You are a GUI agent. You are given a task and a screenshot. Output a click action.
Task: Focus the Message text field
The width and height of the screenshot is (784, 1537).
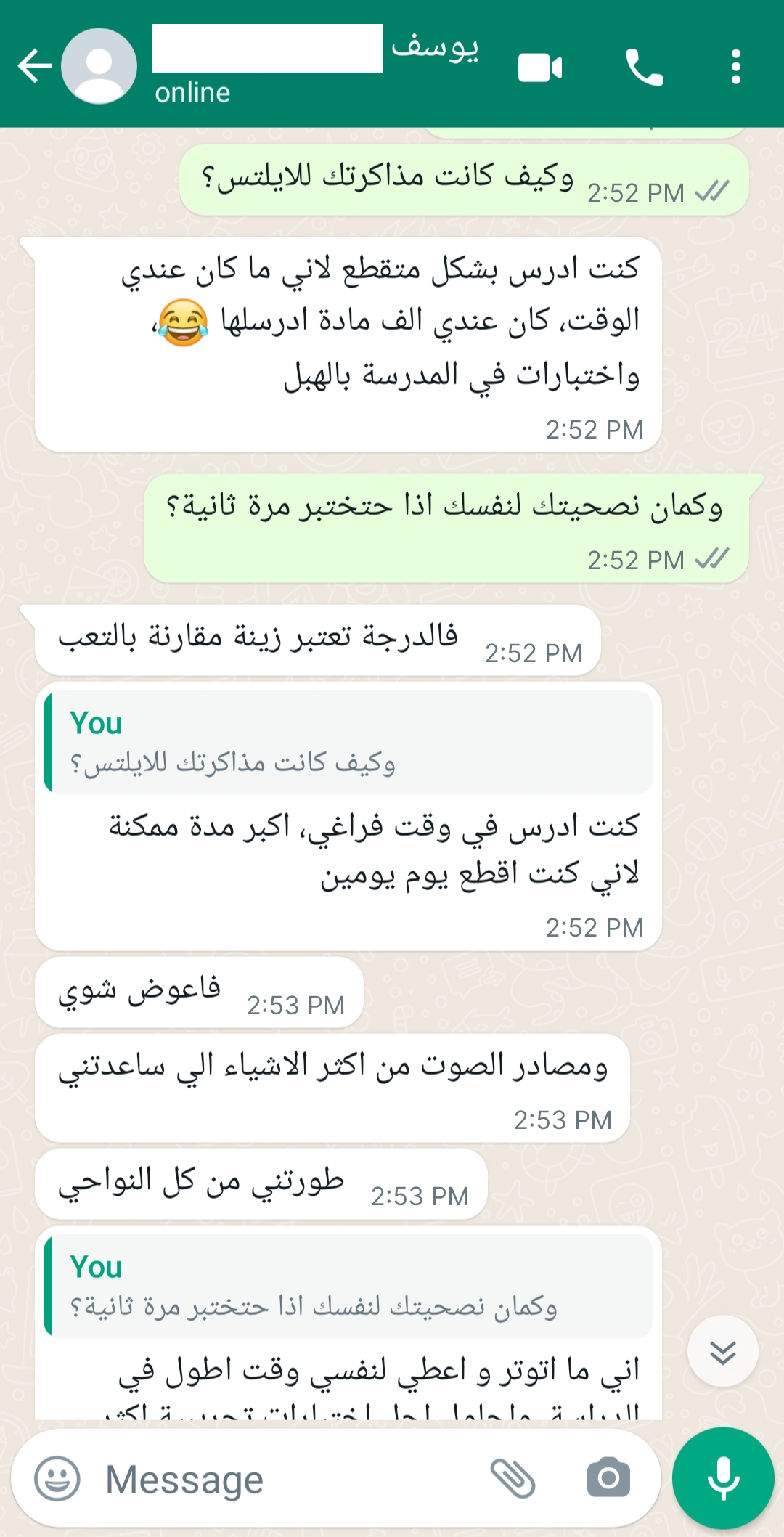(x=290, y=1479)
